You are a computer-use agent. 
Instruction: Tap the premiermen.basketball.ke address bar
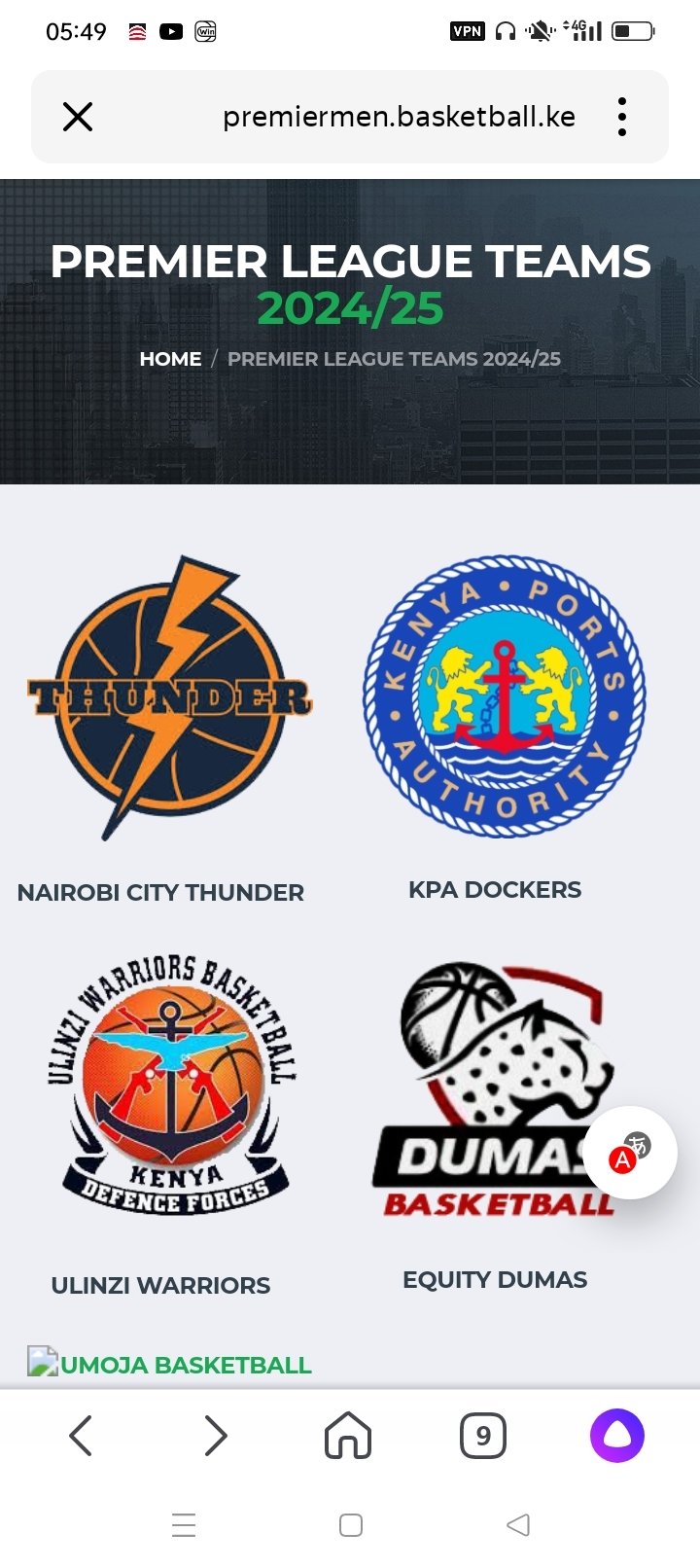(x=399, y=118)
